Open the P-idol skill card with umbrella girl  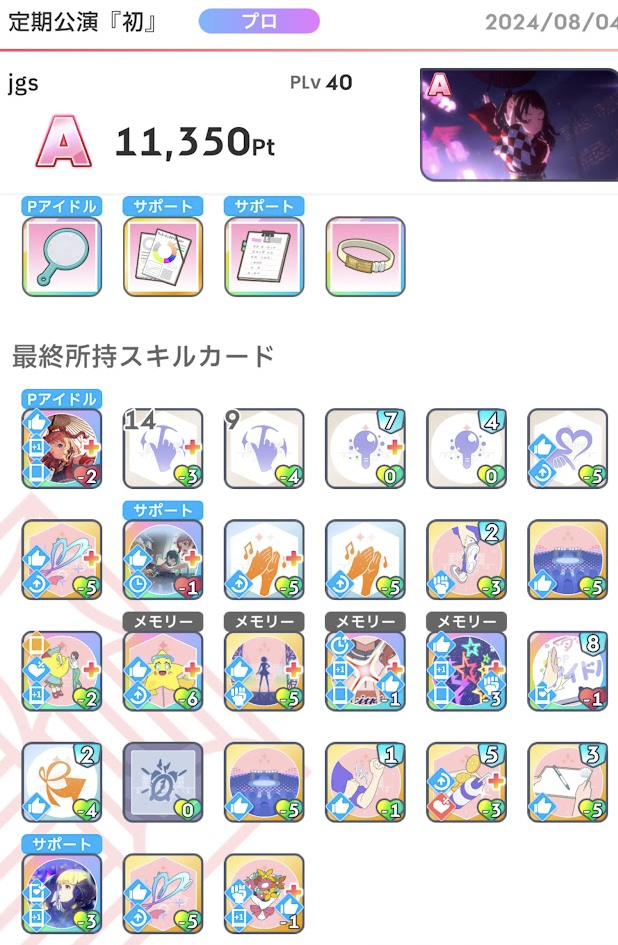point(61,448)
